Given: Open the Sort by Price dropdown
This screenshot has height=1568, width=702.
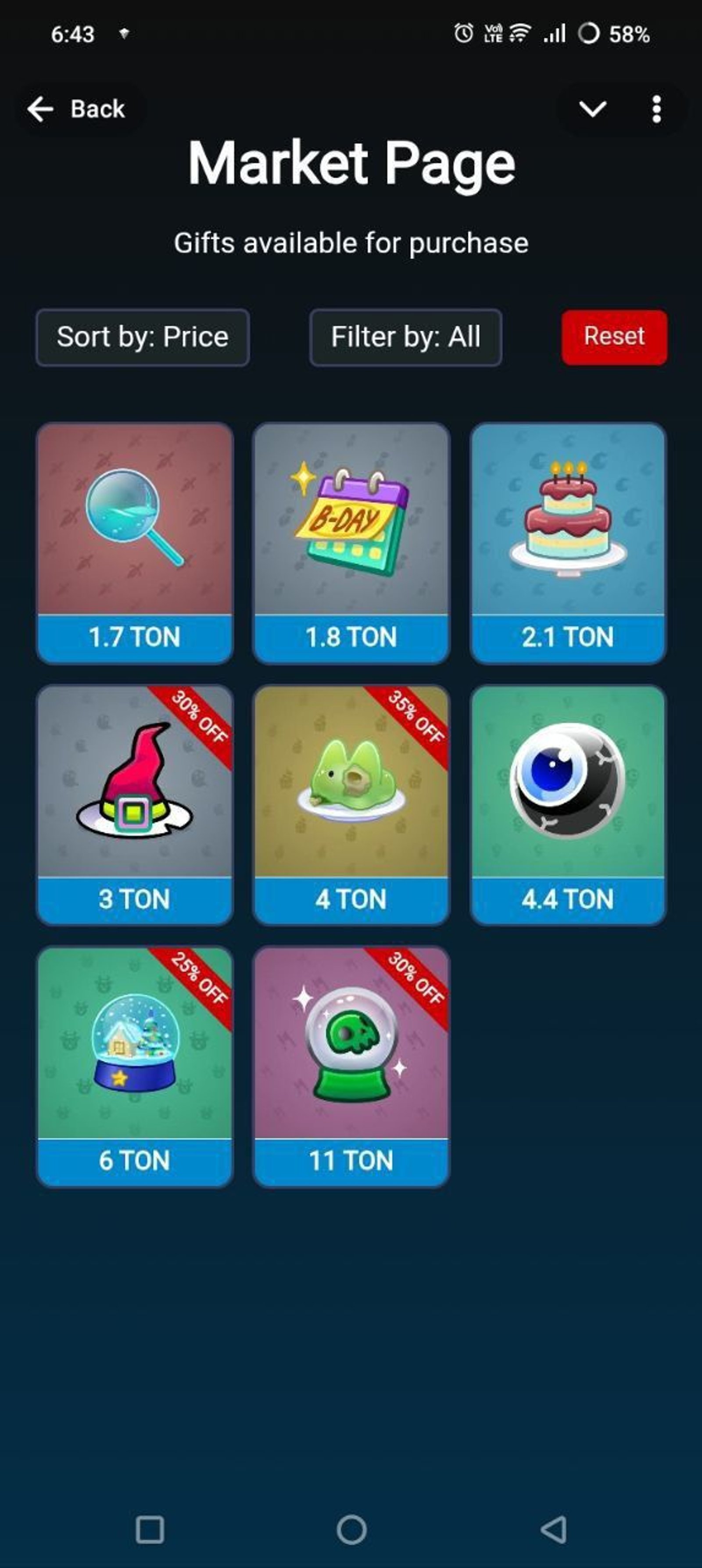Looking at the screenshot, I should click(x=143, y=337).
